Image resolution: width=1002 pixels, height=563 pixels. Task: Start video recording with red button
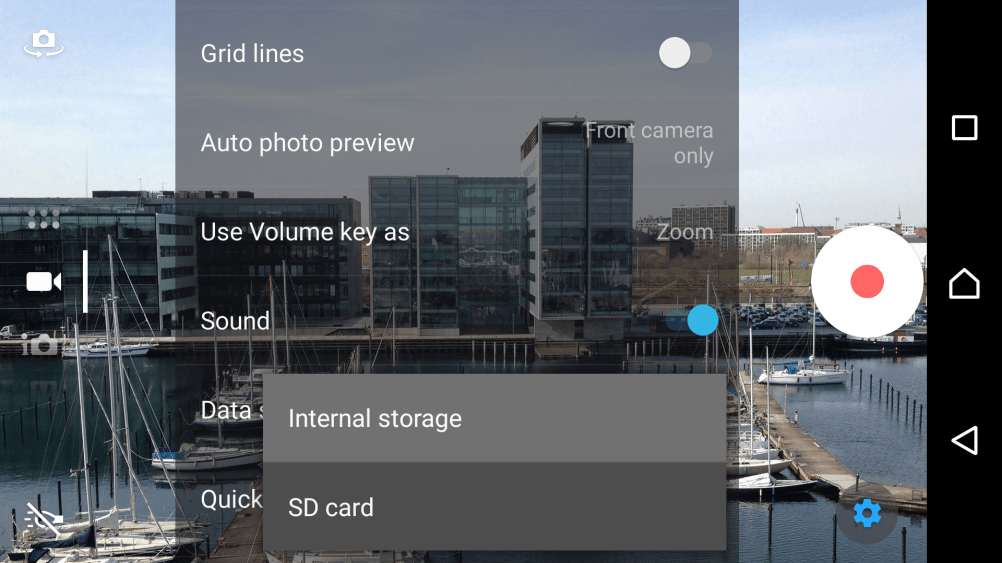click(x=867, y=282)
